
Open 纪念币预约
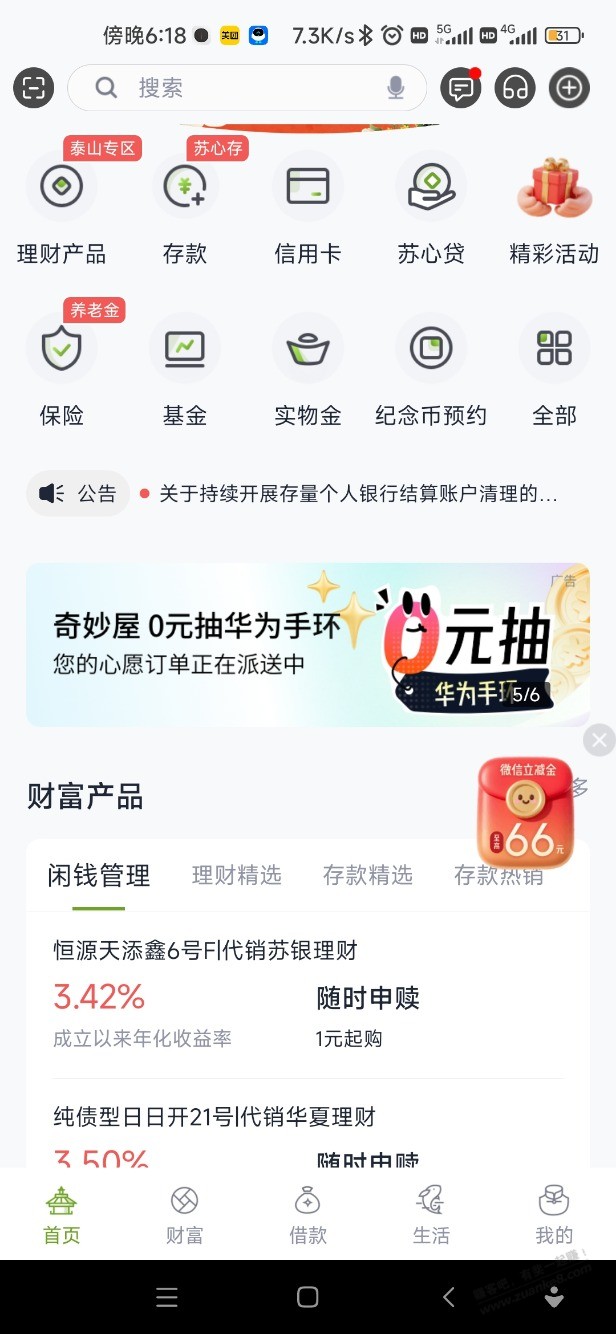pyautogui.click(x=431, y=368)
